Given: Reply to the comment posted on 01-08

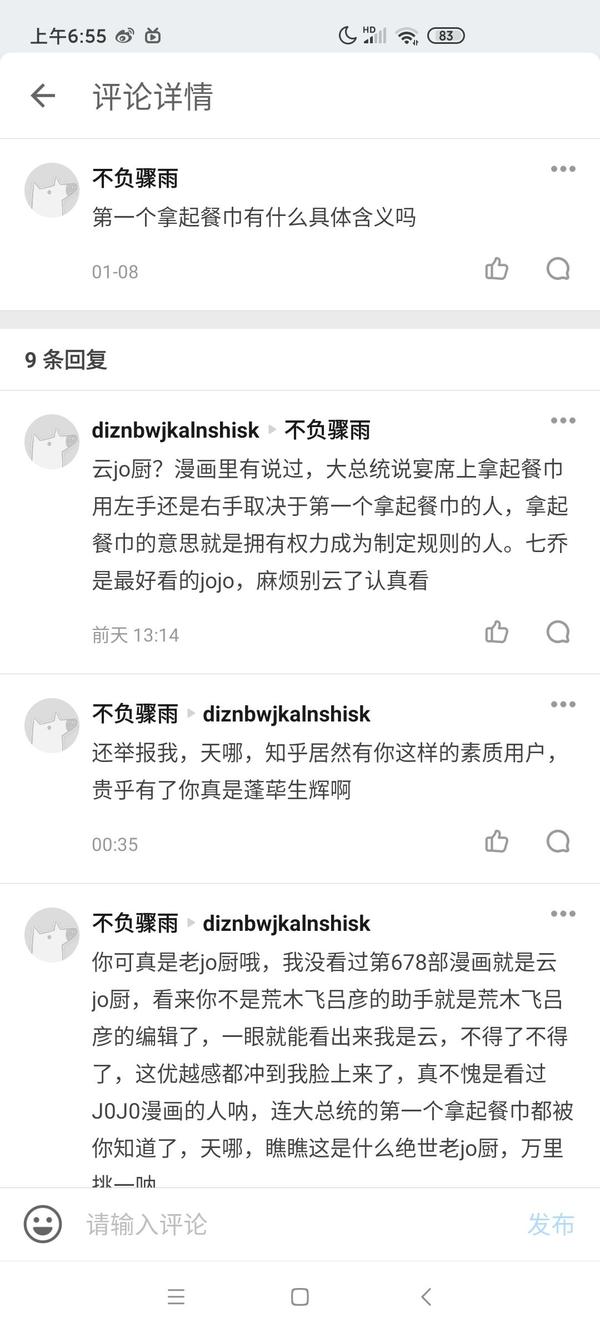Looking at the screenshot, I should (558, 269).
